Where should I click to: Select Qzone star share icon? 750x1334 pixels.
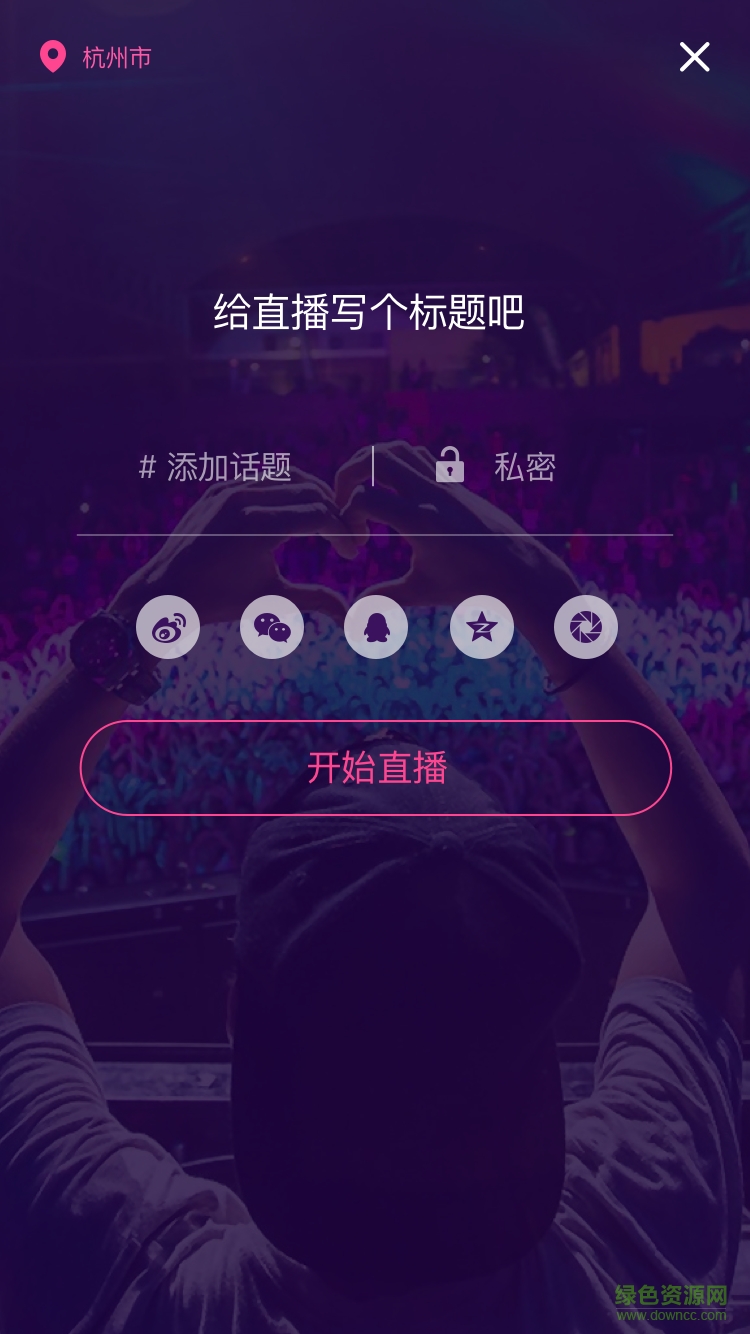(482, 627)
